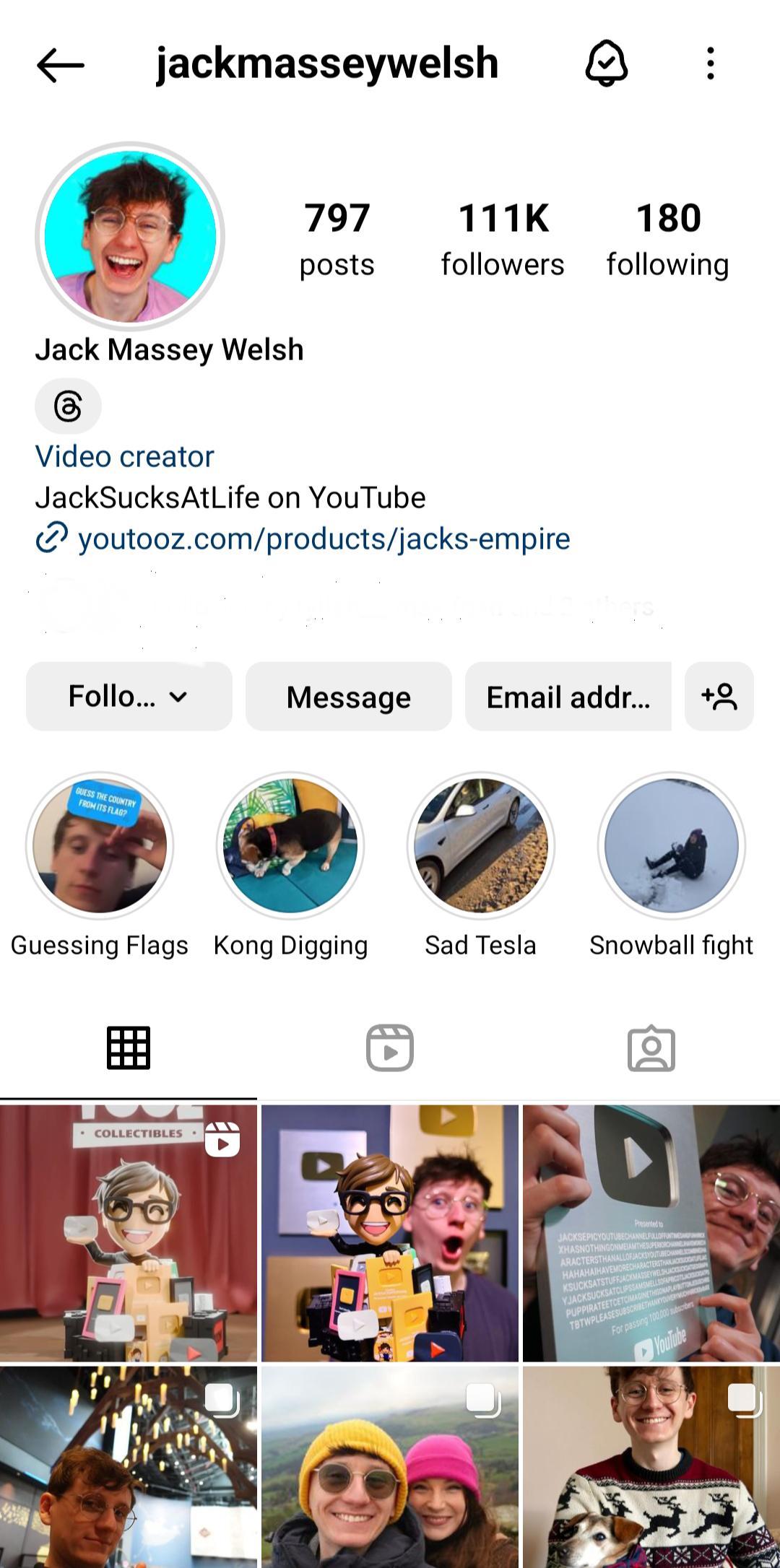Expand the Follow options dropdown

pyautogui.click(x=129, y=696)
